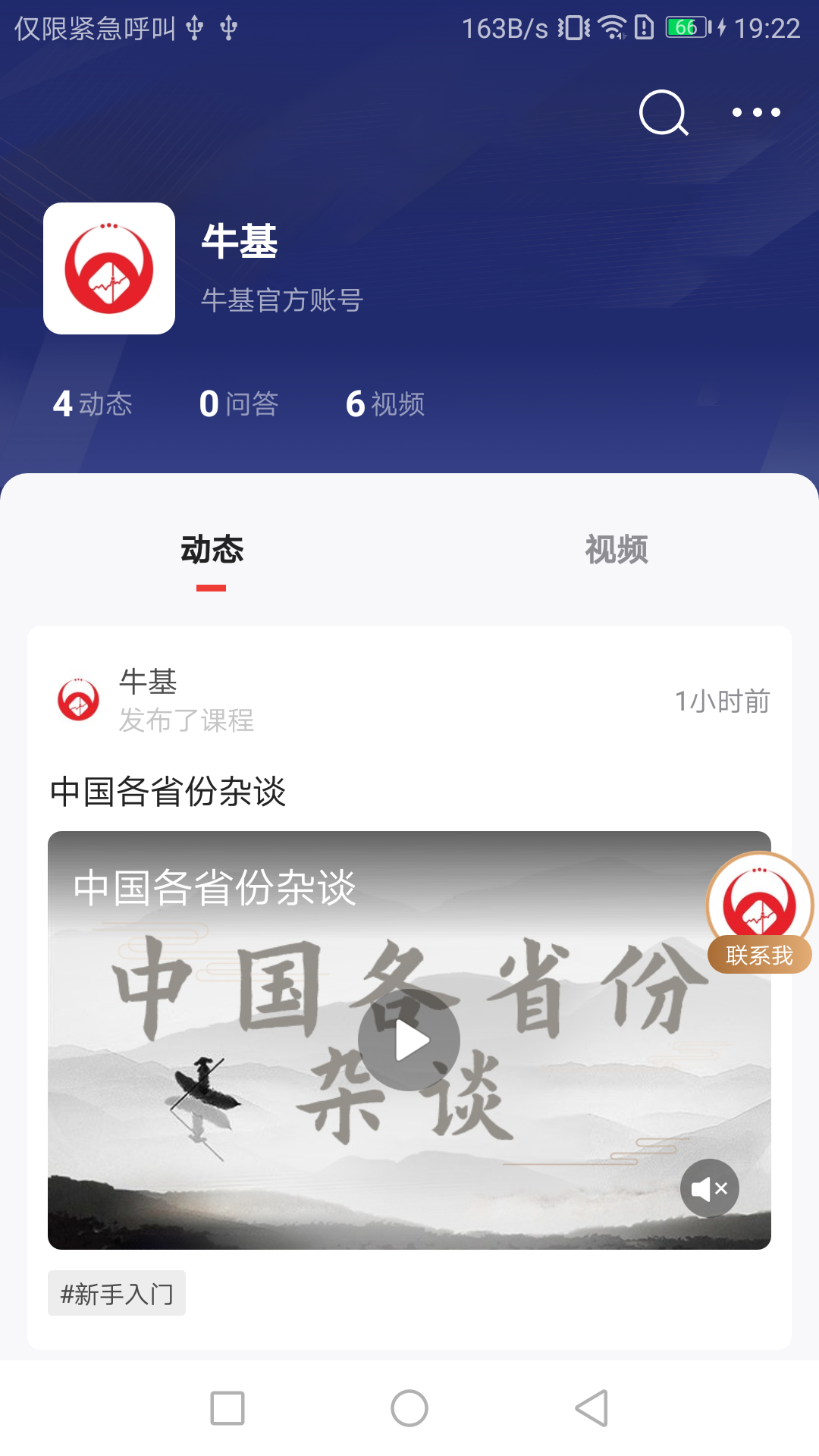
Task: Play the 中国各省份杂谈 video
Action: [x=409, y=1040]
